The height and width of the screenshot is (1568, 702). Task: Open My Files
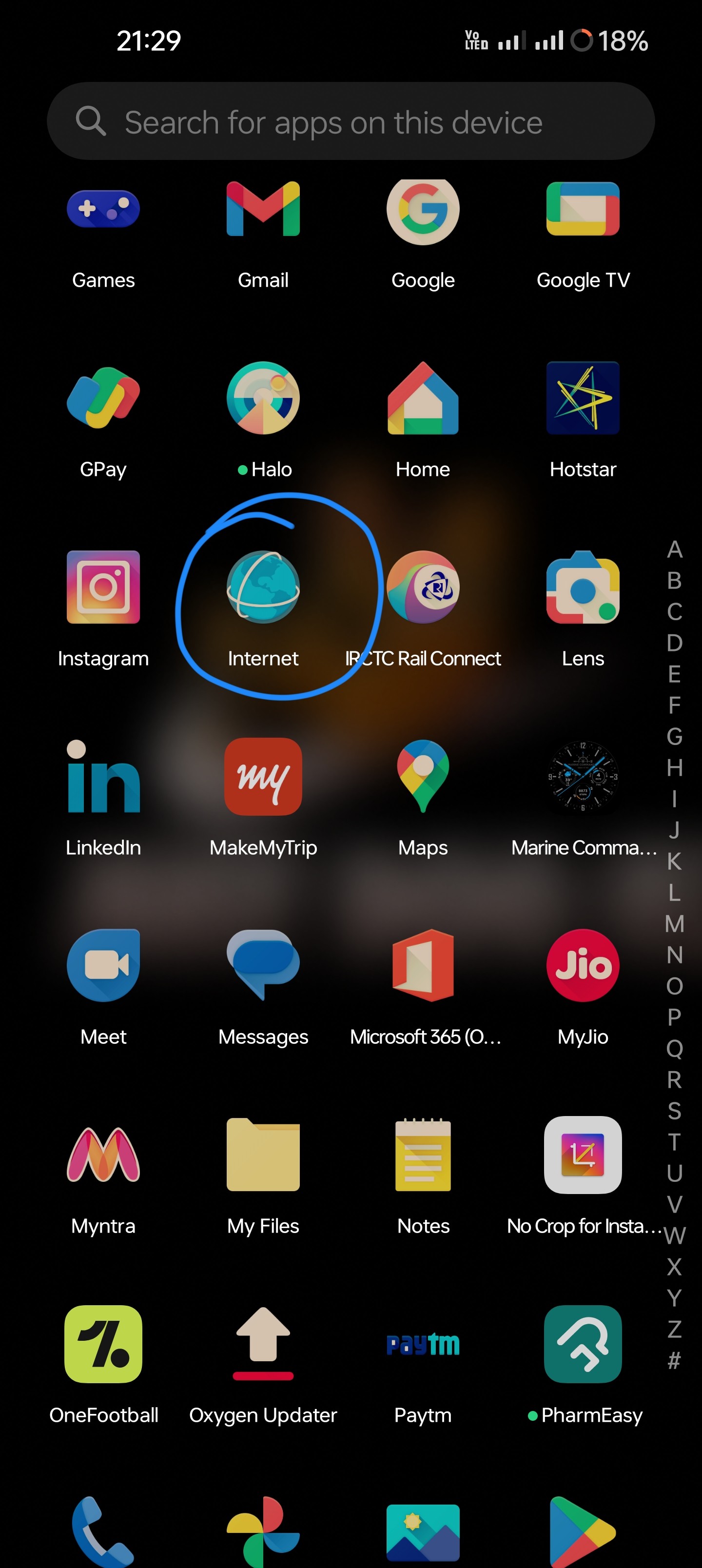[x=263, y=1155]
